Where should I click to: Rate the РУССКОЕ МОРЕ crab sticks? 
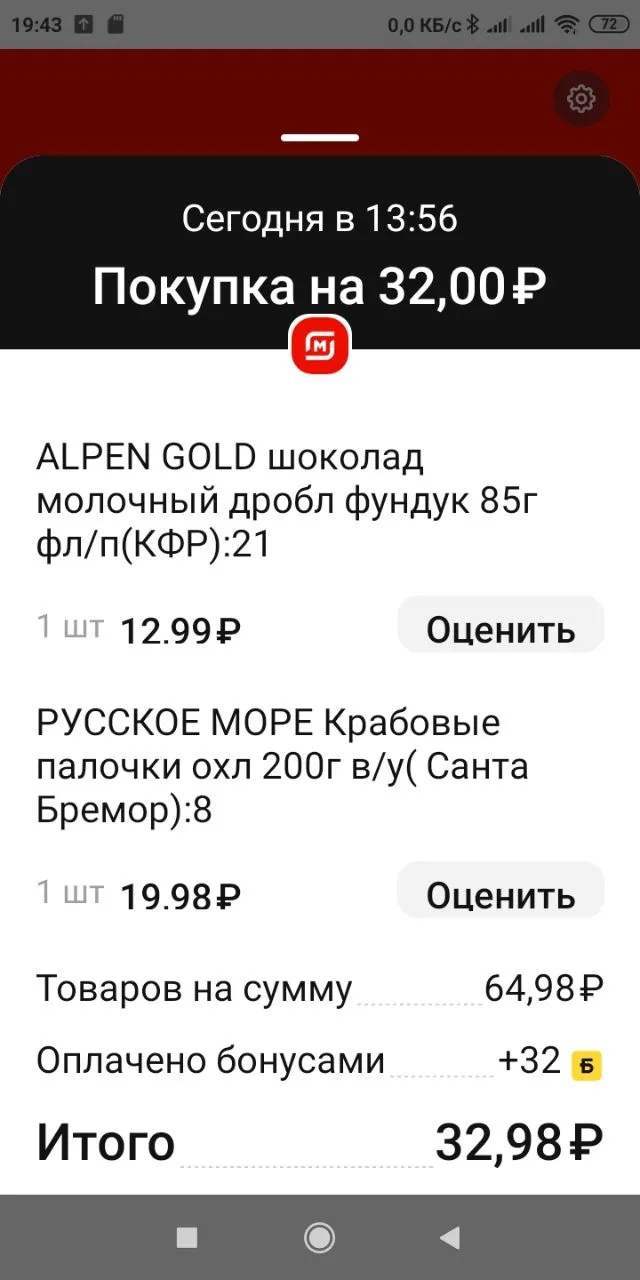(x=501, y=893)
